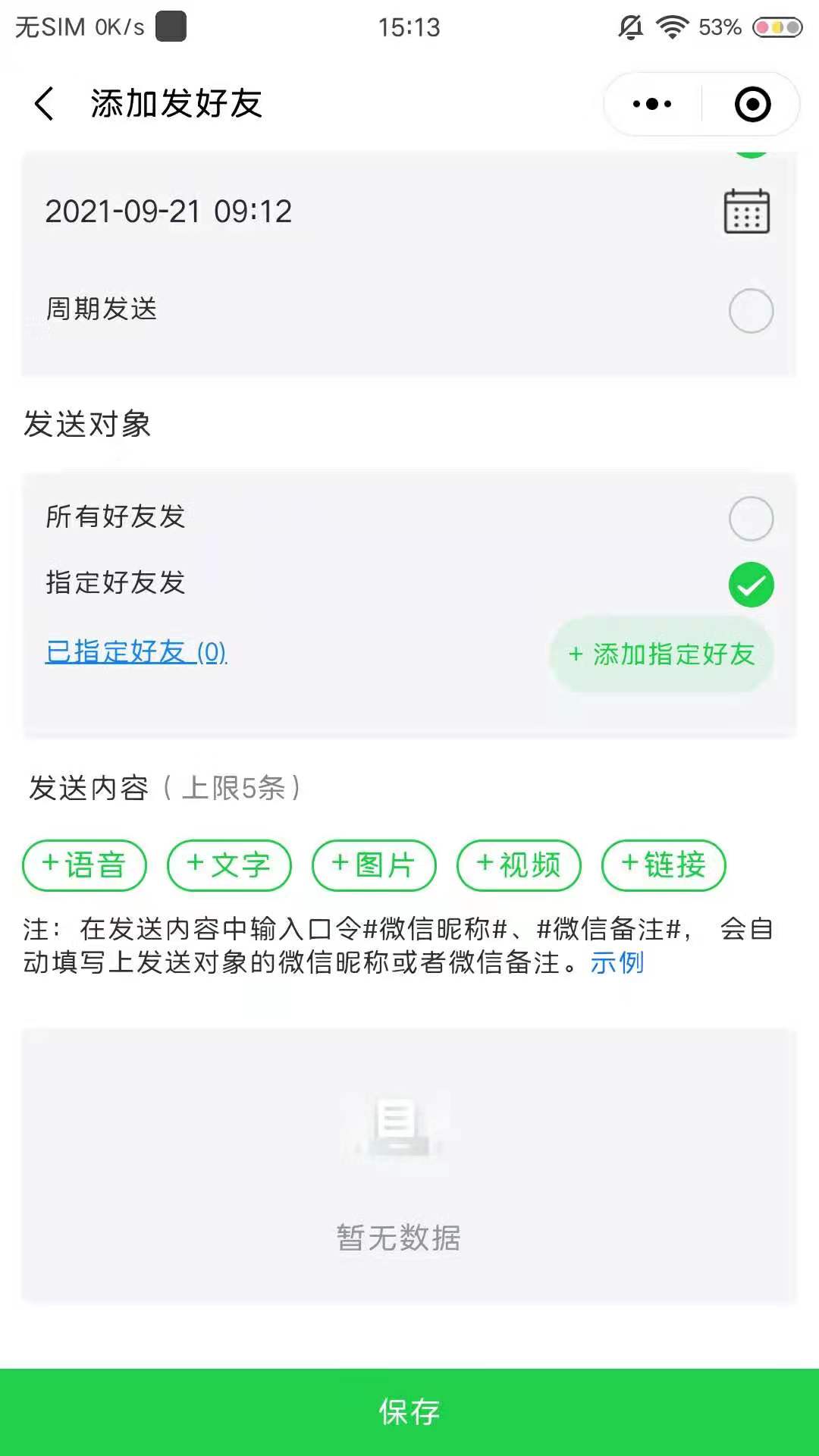Open 添加指定好友 friend selector

click(661, 655)
